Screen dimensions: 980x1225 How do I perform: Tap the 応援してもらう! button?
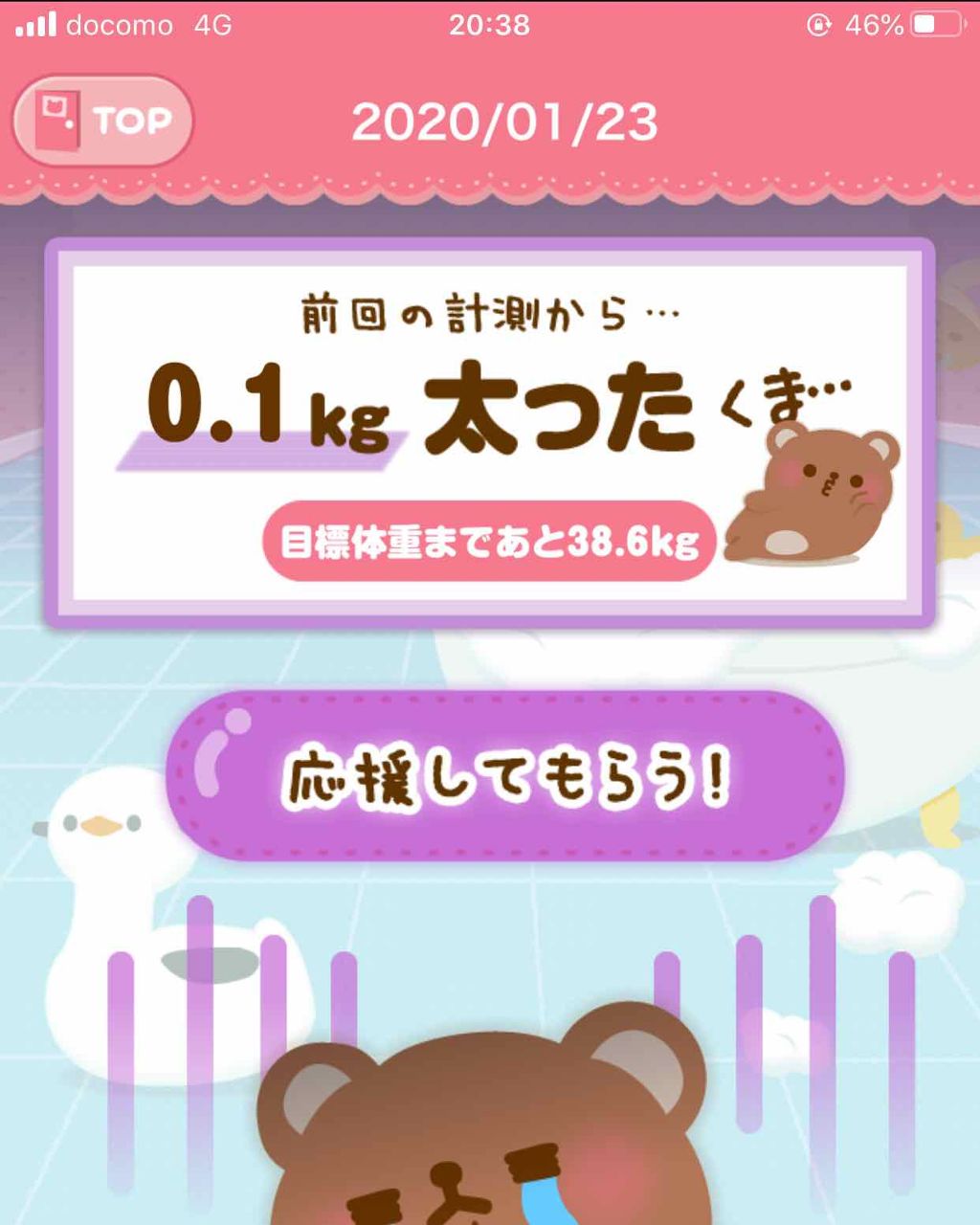click(504, 775)
